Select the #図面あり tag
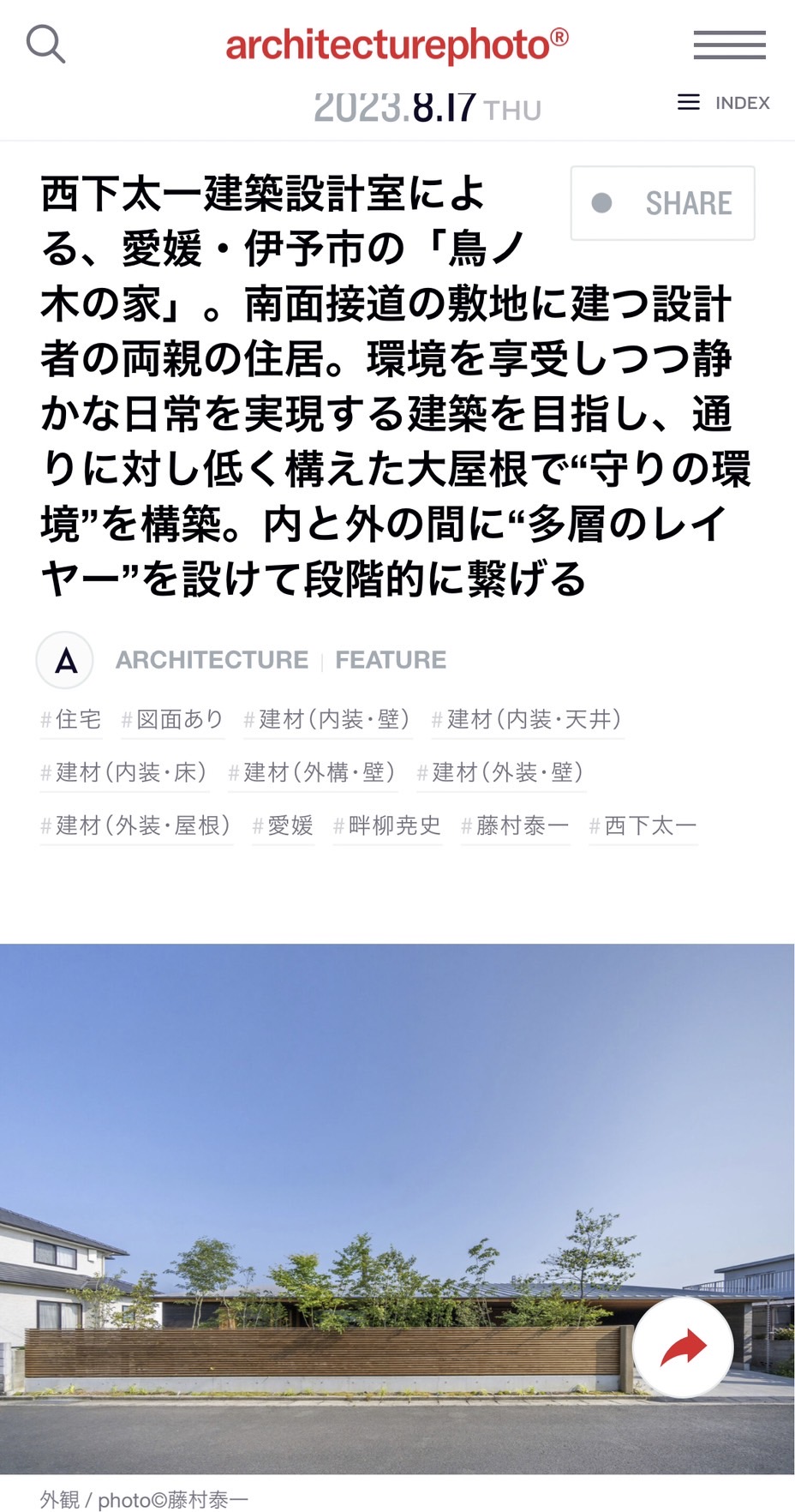The height and width of the screenshot is (1512, 795). (172, 720)
